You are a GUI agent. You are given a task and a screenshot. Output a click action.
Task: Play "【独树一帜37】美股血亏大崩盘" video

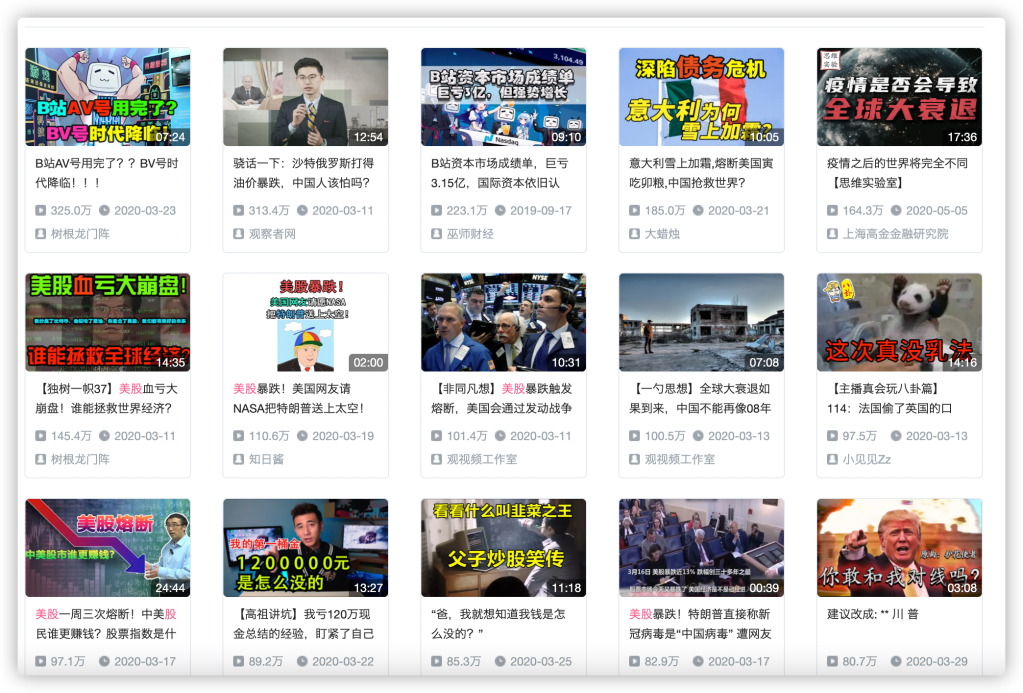point(107,322)
